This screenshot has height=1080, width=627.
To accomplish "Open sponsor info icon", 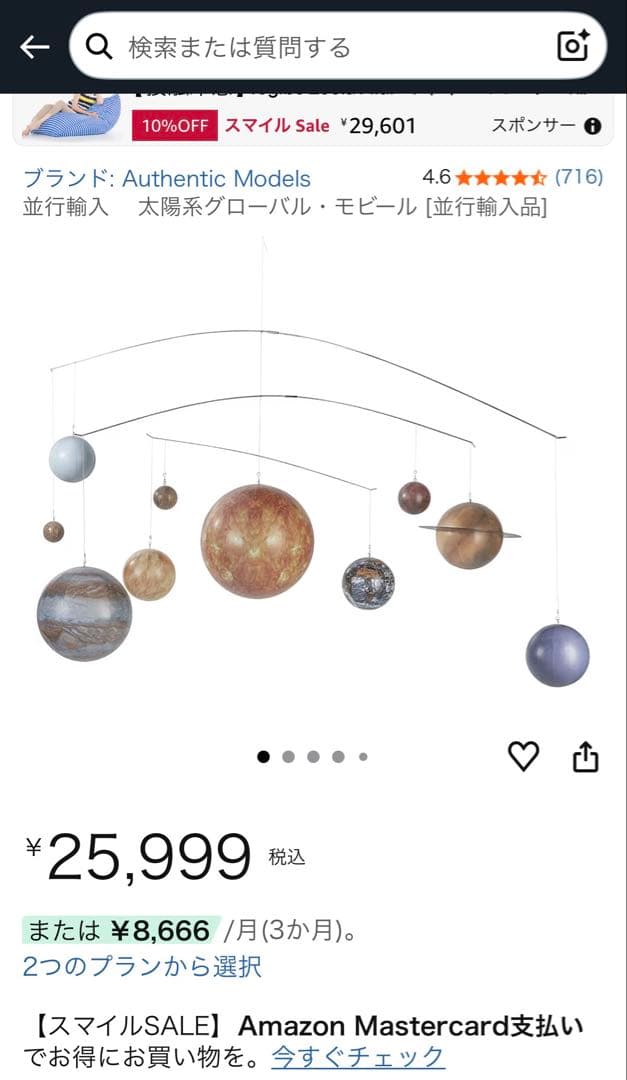I will click(592, 126).
